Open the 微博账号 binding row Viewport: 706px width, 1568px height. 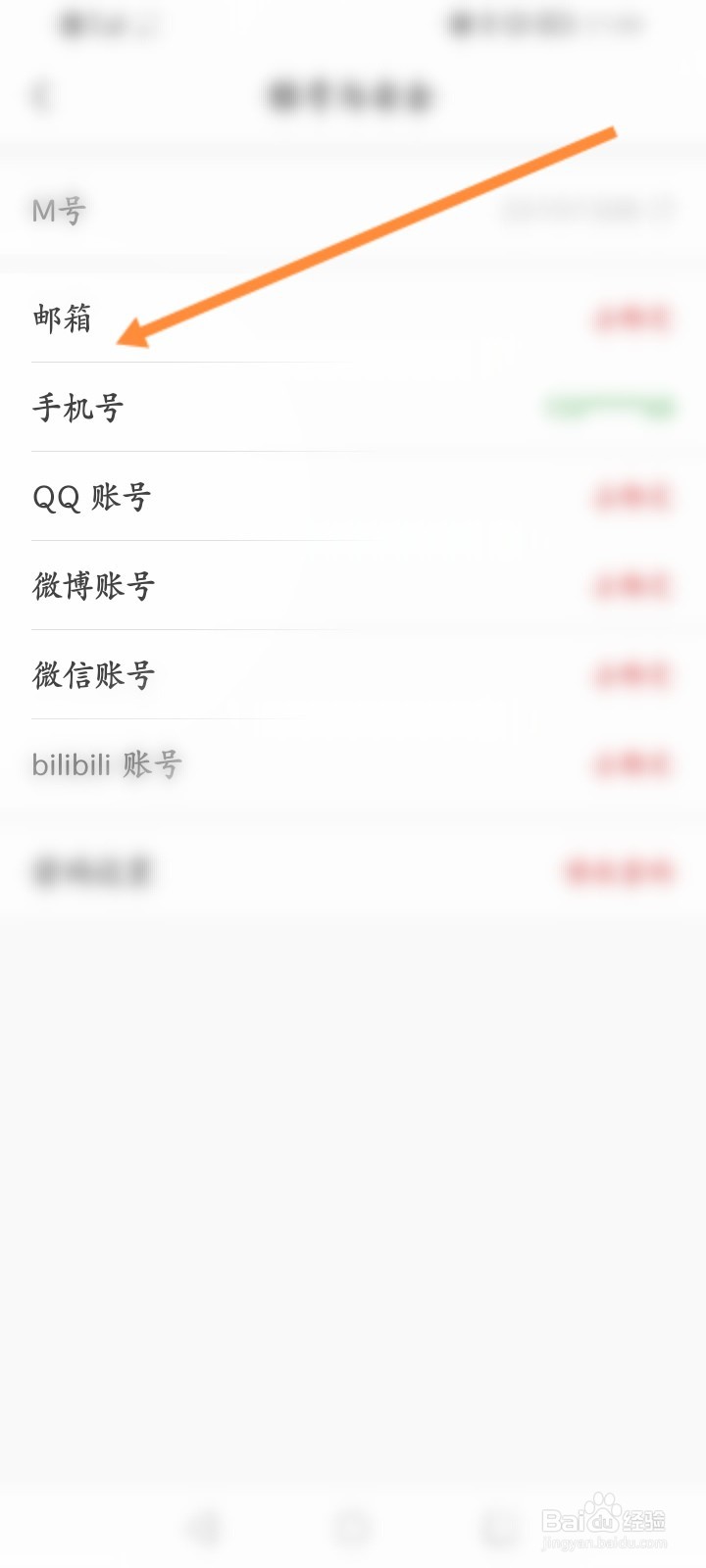point(353,586)
